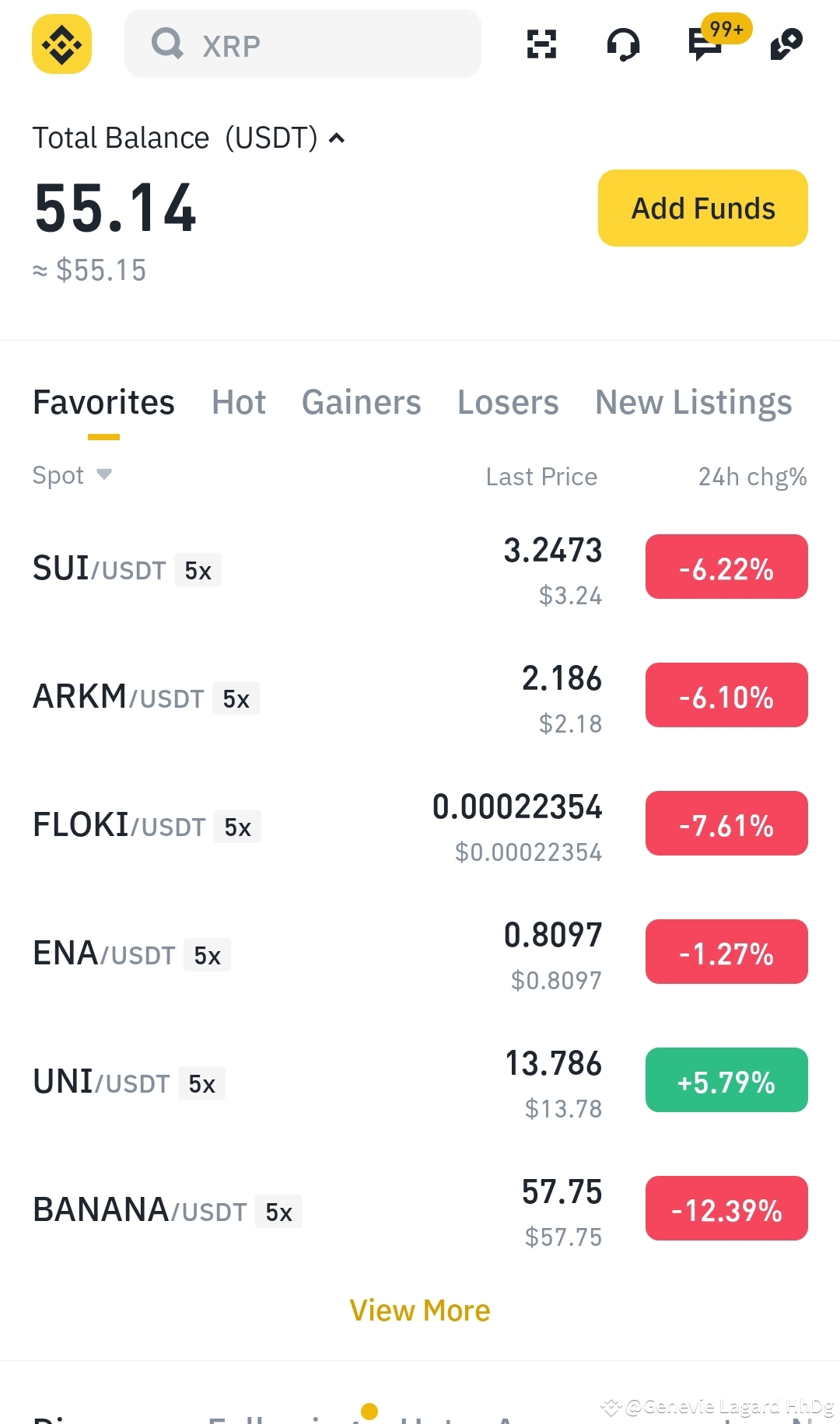This screenshot has width=840, height=1424.
Task: Click the Binance logo
Action: click(61, 44)
